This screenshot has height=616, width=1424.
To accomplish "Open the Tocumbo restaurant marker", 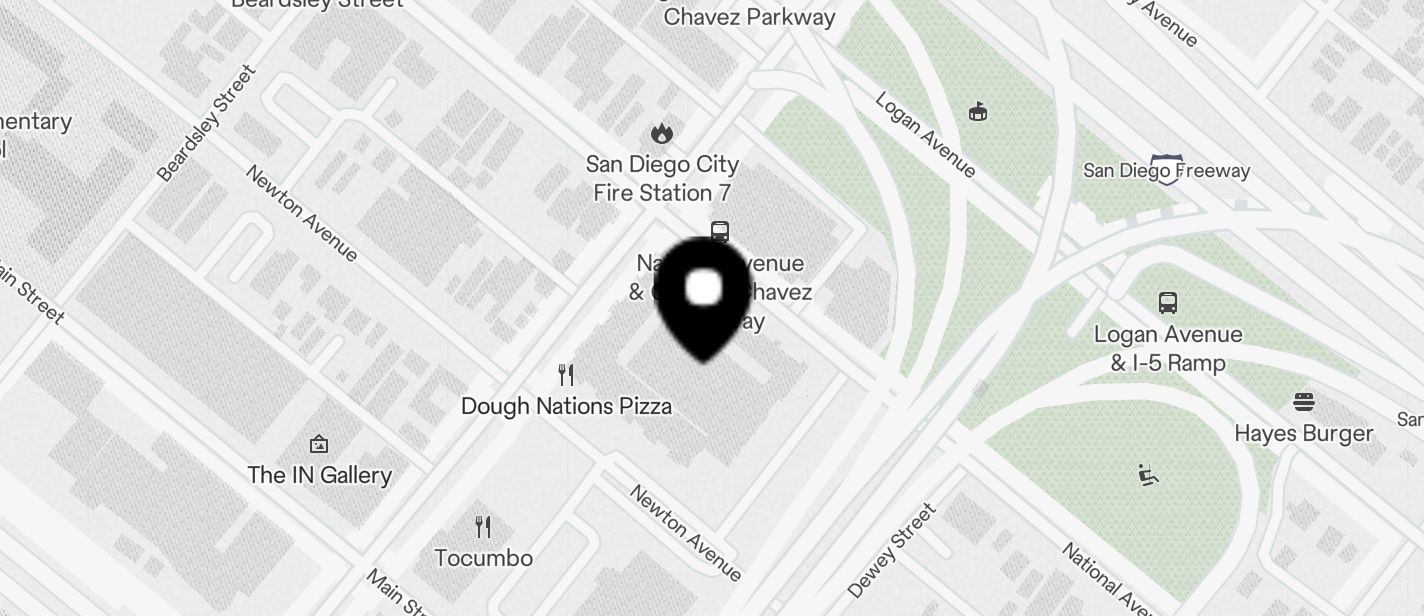I will tap(483, 527).
